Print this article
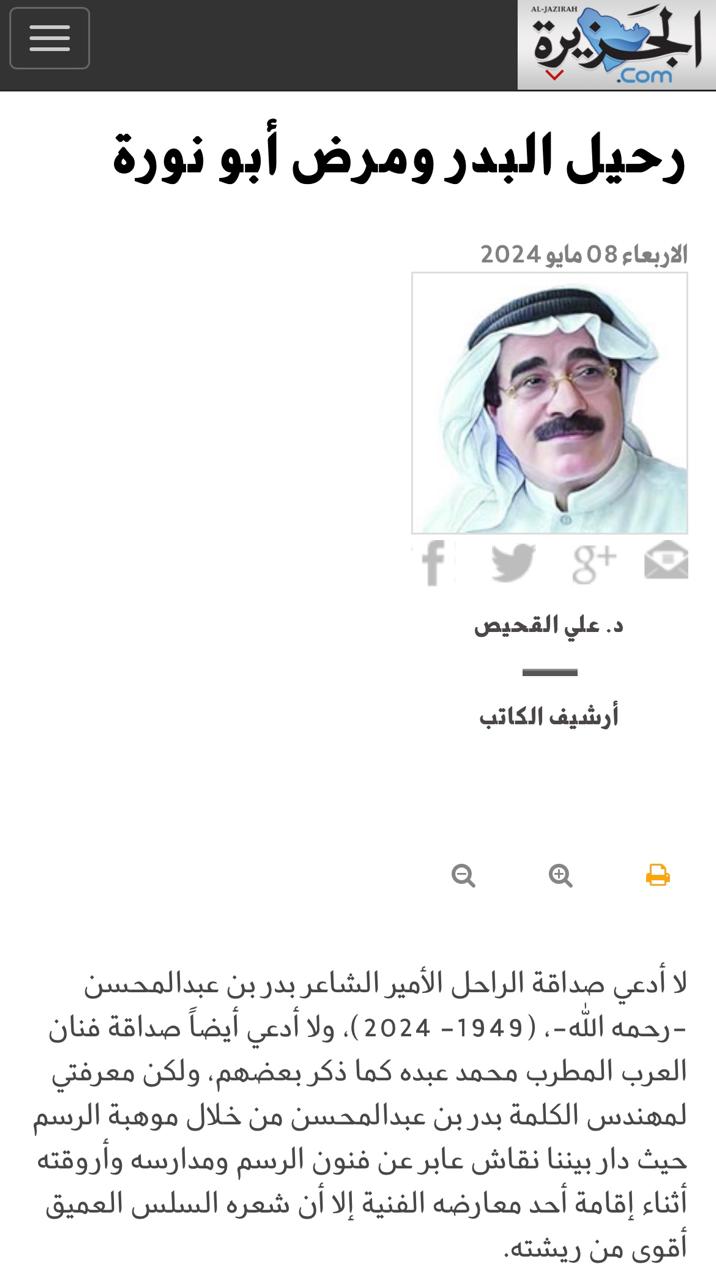Image resolution: width=716 pixels, height=1280 pixels. [x=657, y=876]
